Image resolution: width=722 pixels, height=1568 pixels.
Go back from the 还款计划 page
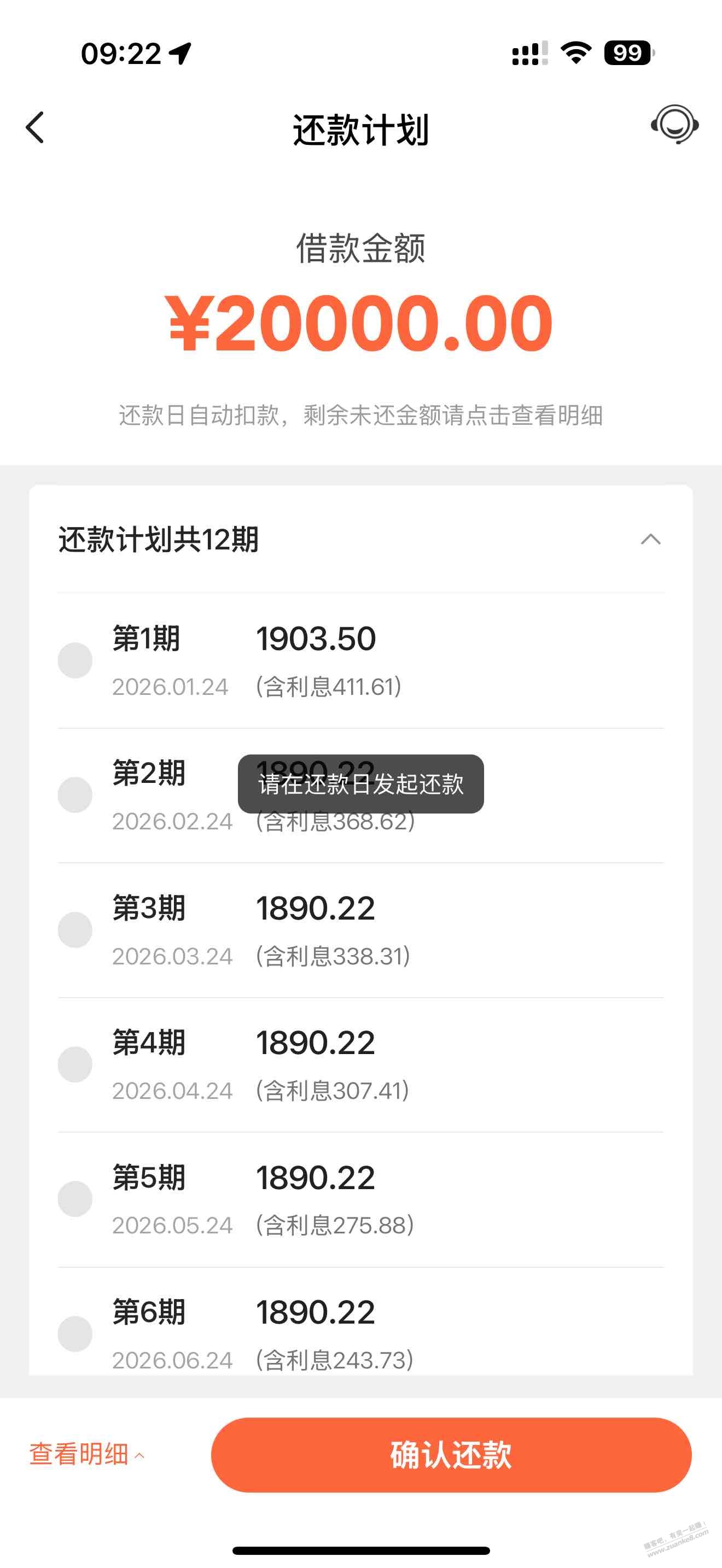tap(36, 127)
